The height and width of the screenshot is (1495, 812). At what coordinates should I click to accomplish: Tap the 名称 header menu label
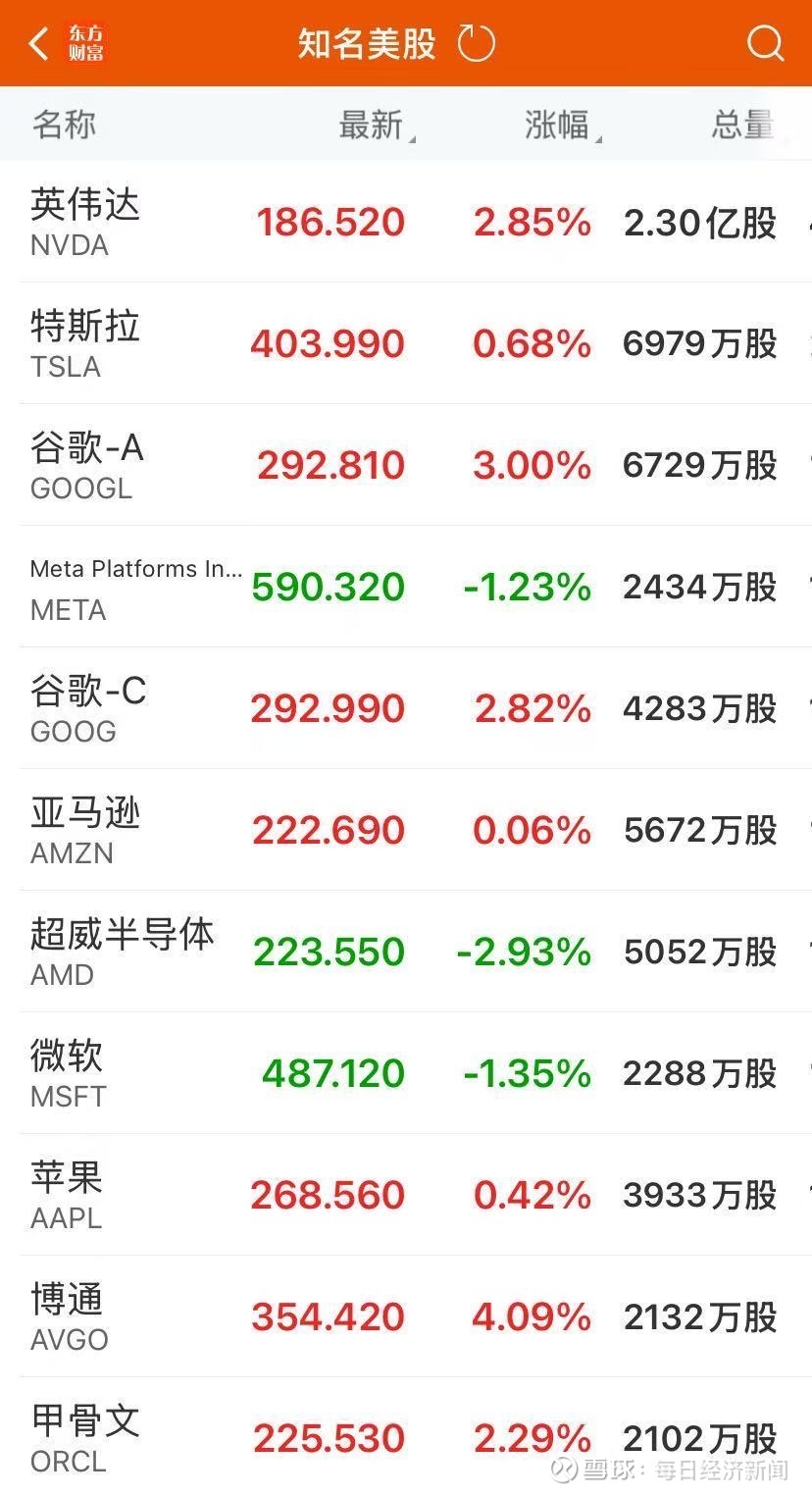click(x=63, y=124)
